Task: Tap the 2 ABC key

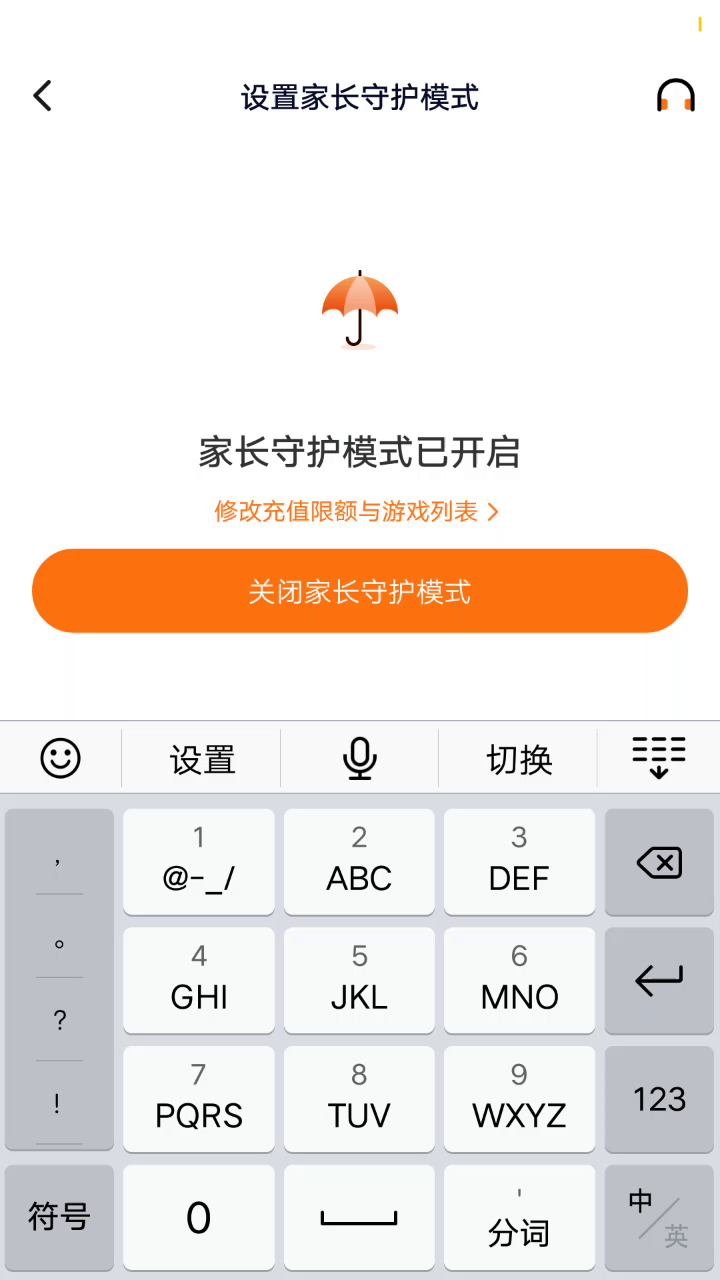Action: 359,862
